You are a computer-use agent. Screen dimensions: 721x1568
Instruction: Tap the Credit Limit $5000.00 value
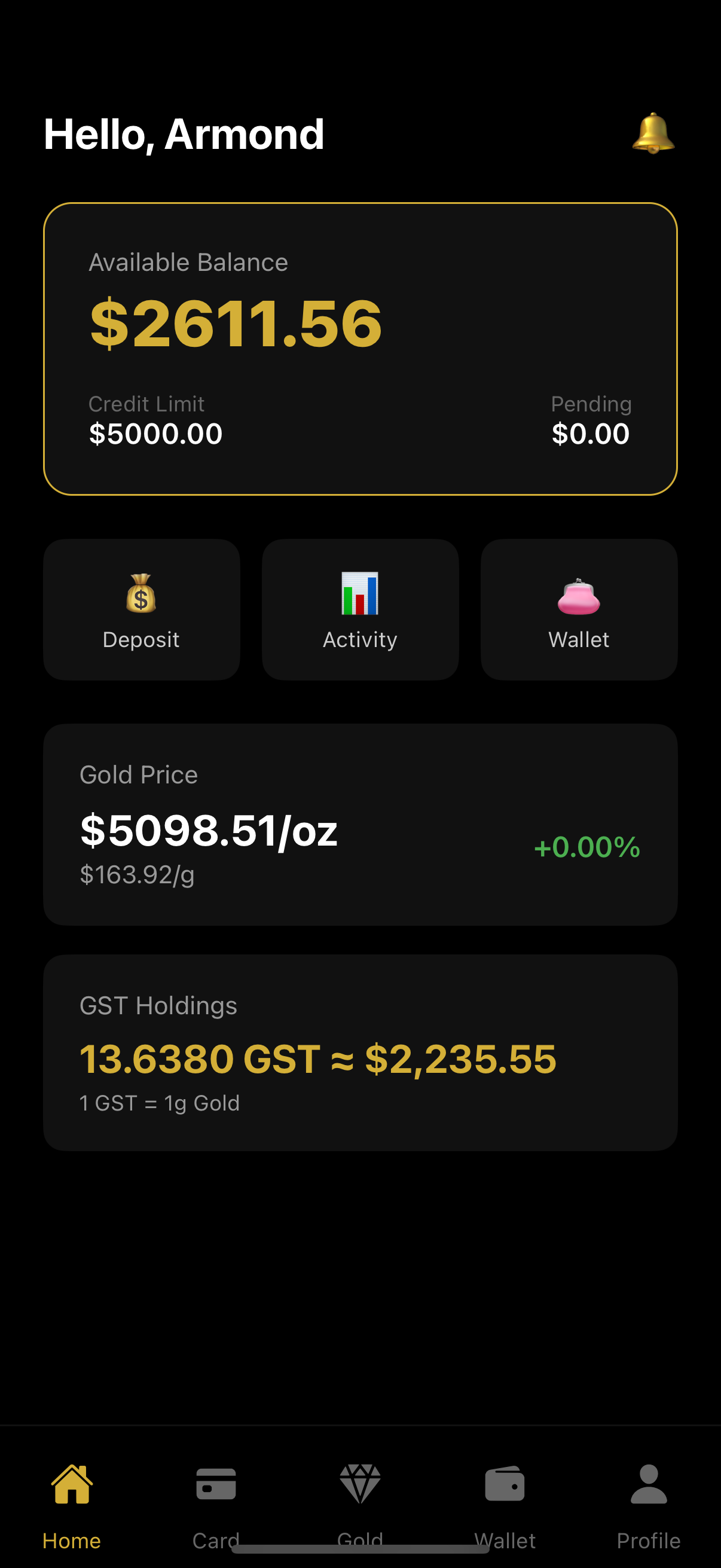[156, 434]
